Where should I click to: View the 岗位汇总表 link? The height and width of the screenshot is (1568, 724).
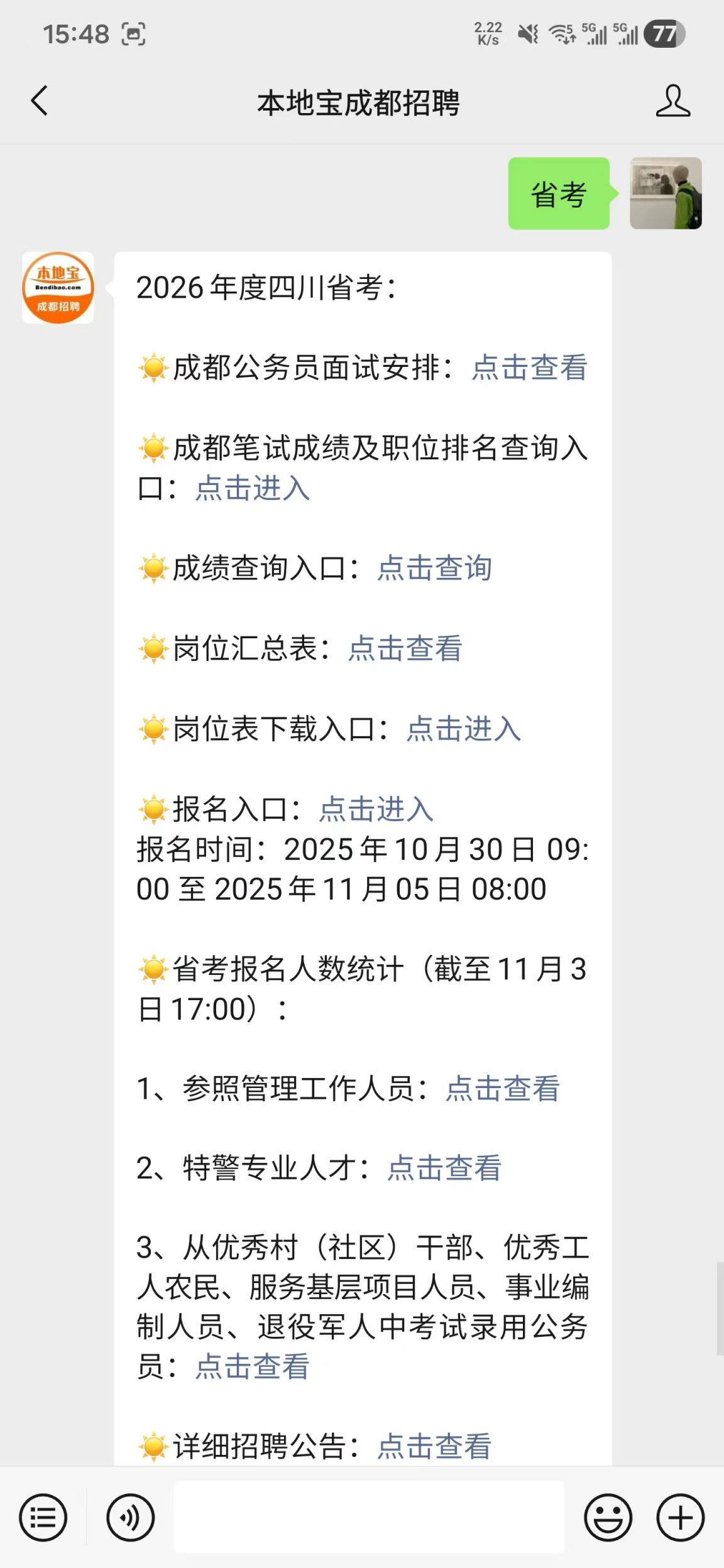tap(405, 648)
